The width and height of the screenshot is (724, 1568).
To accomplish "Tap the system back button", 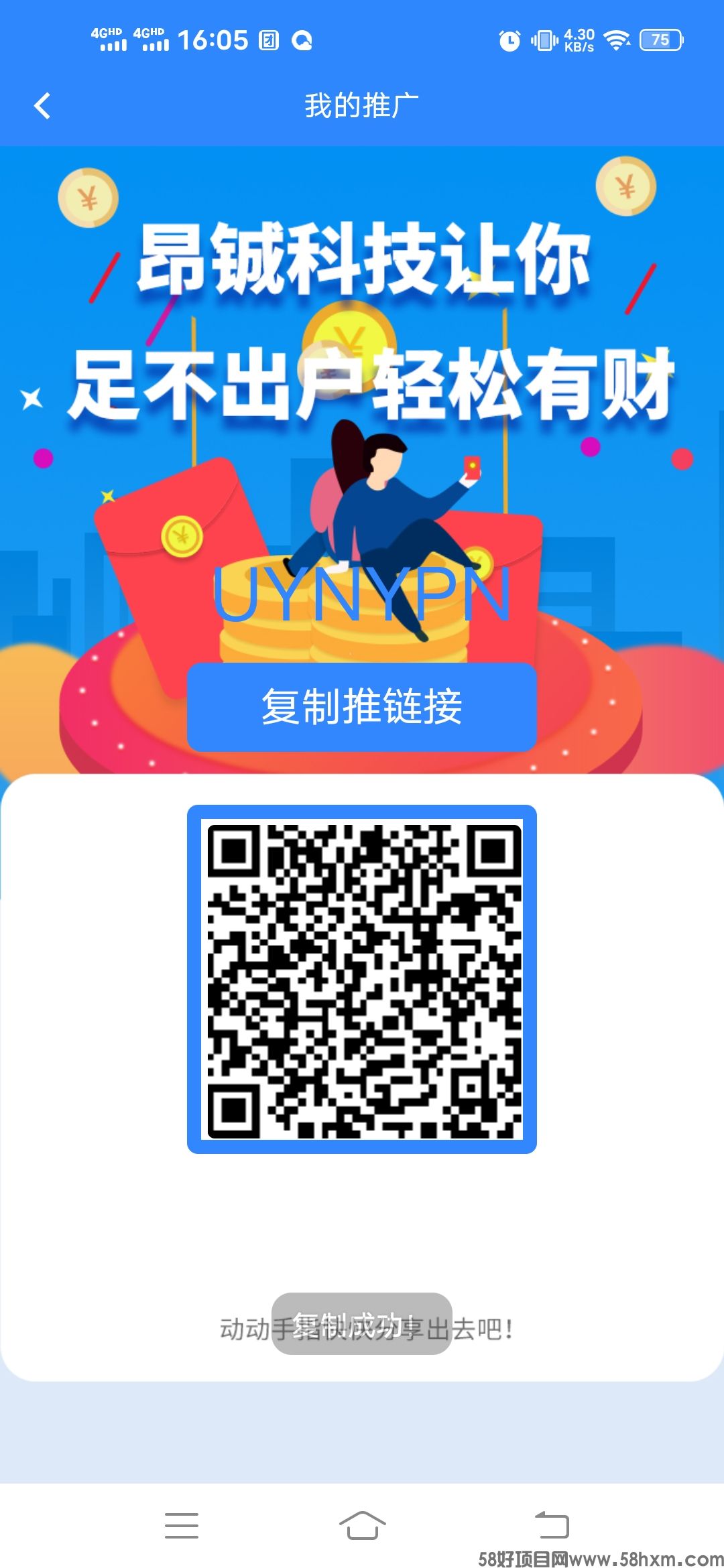I will (x=552, y=1525).
